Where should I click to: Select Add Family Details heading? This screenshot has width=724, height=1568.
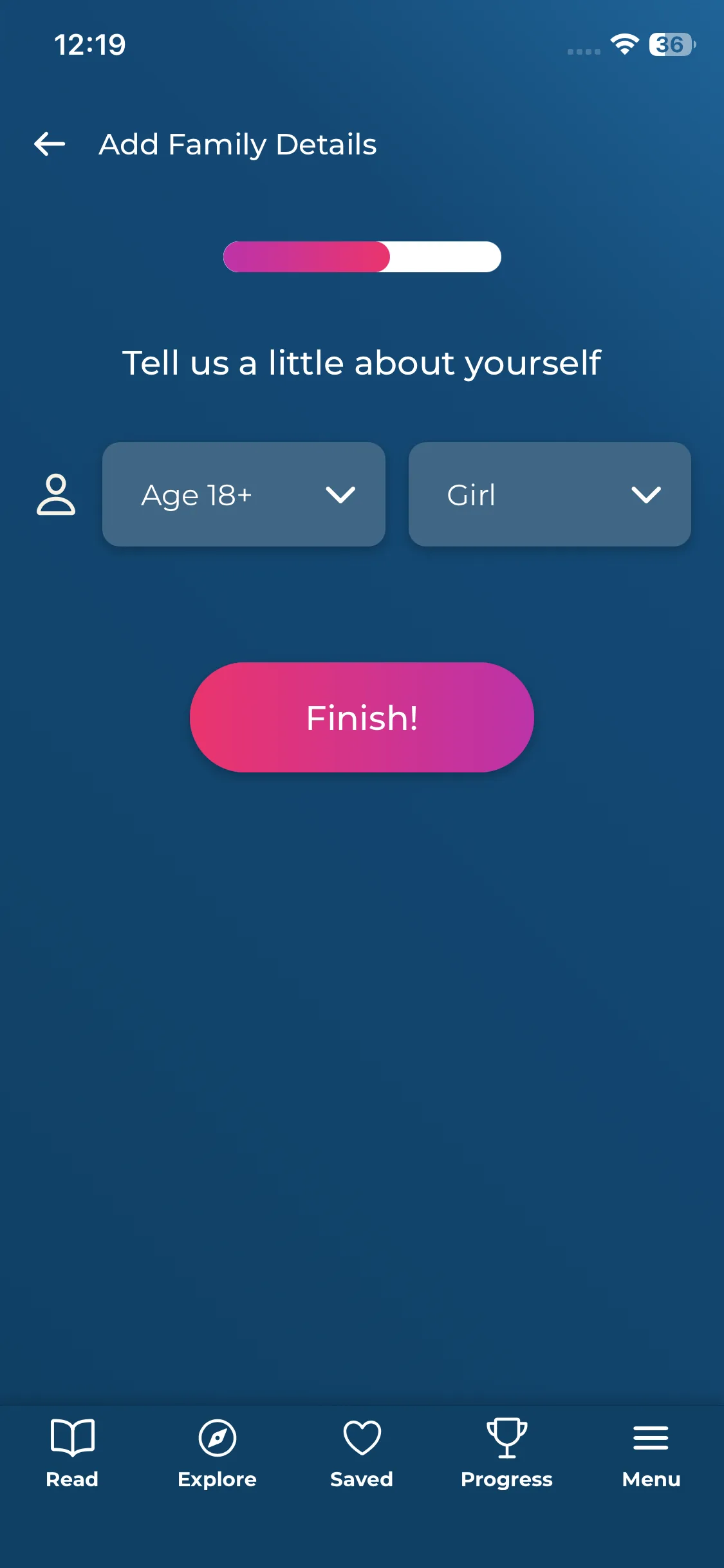click(x=237, y=144)
